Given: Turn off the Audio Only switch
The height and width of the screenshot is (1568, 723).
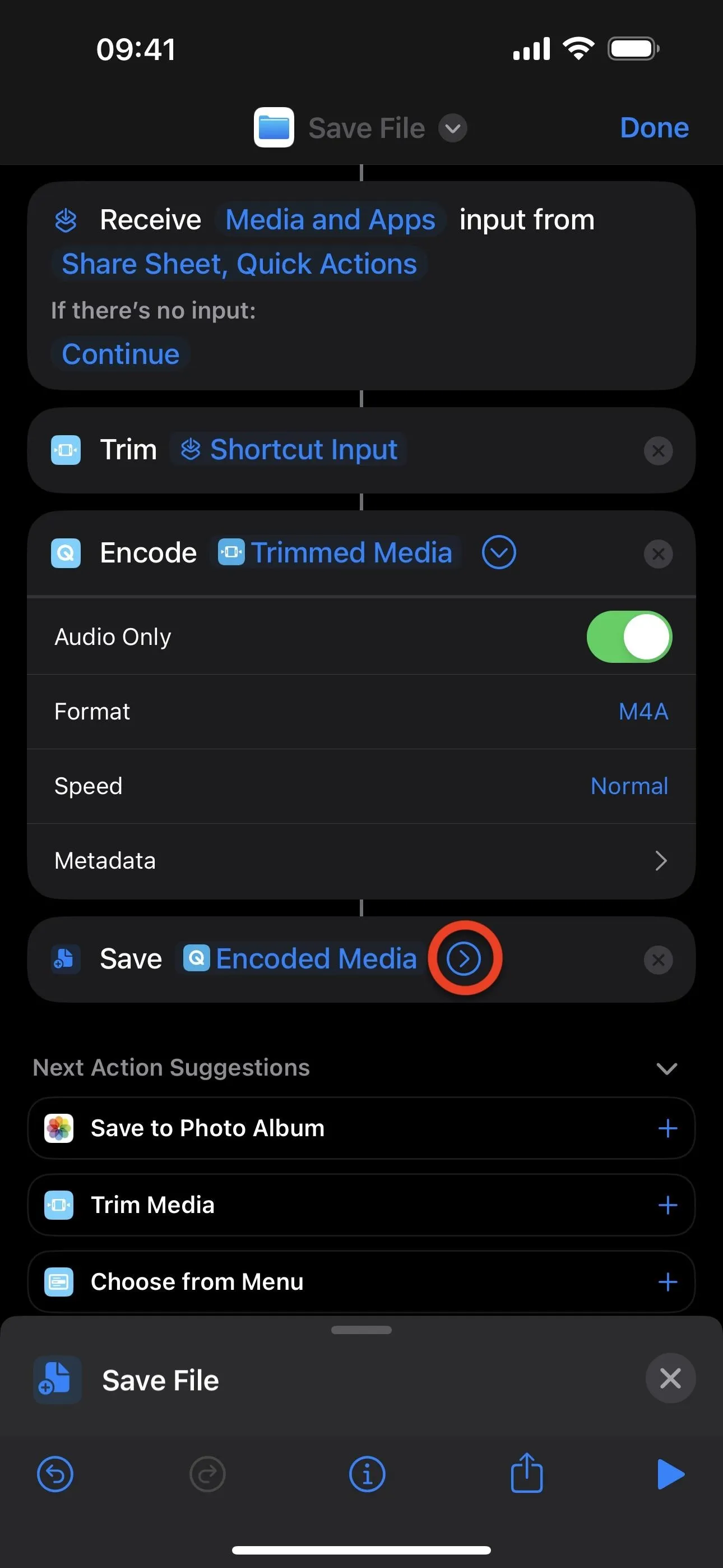Looking at the screenshot, I should tap(629, 637).
